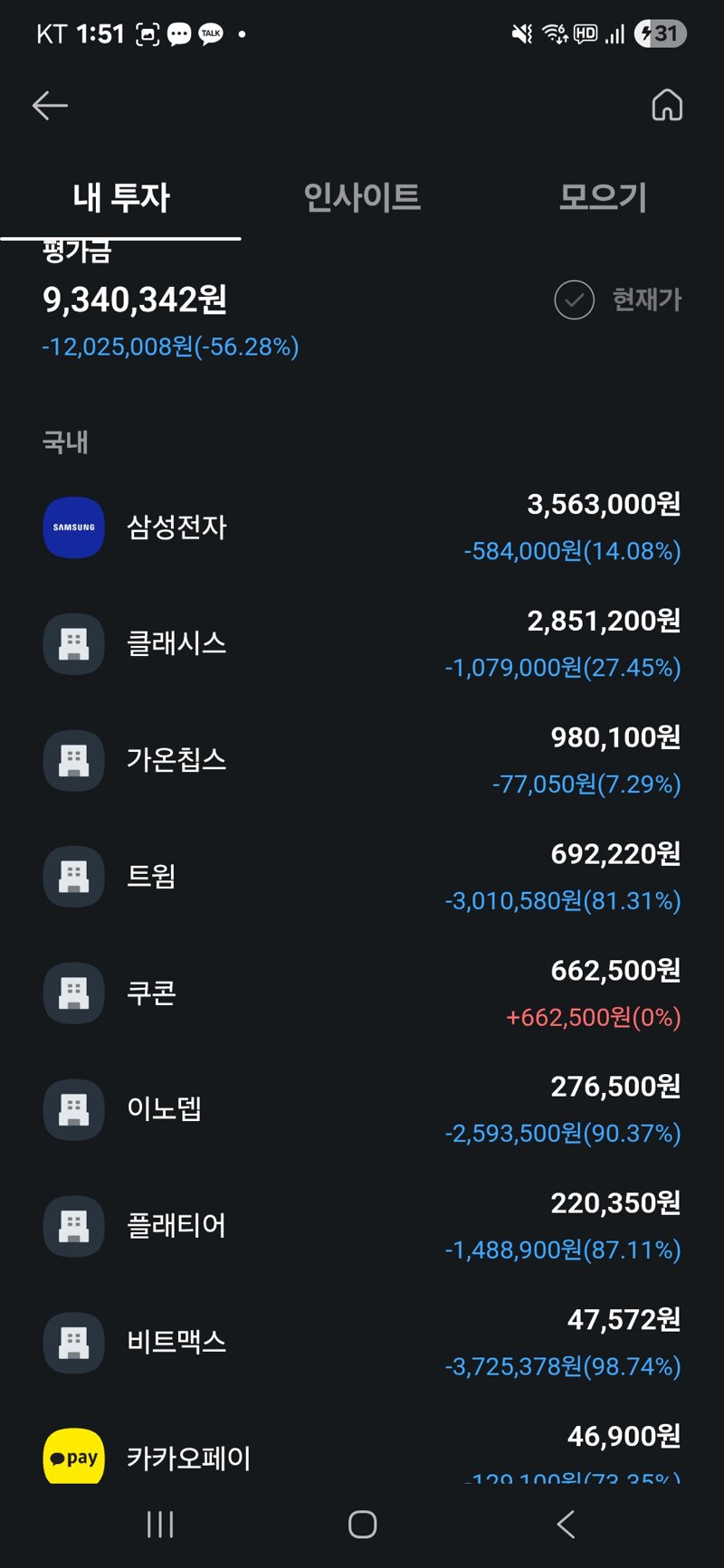724x1568 pixels.
Task: Select the 내 투자 tab
Action: click(x=120, y=197)
